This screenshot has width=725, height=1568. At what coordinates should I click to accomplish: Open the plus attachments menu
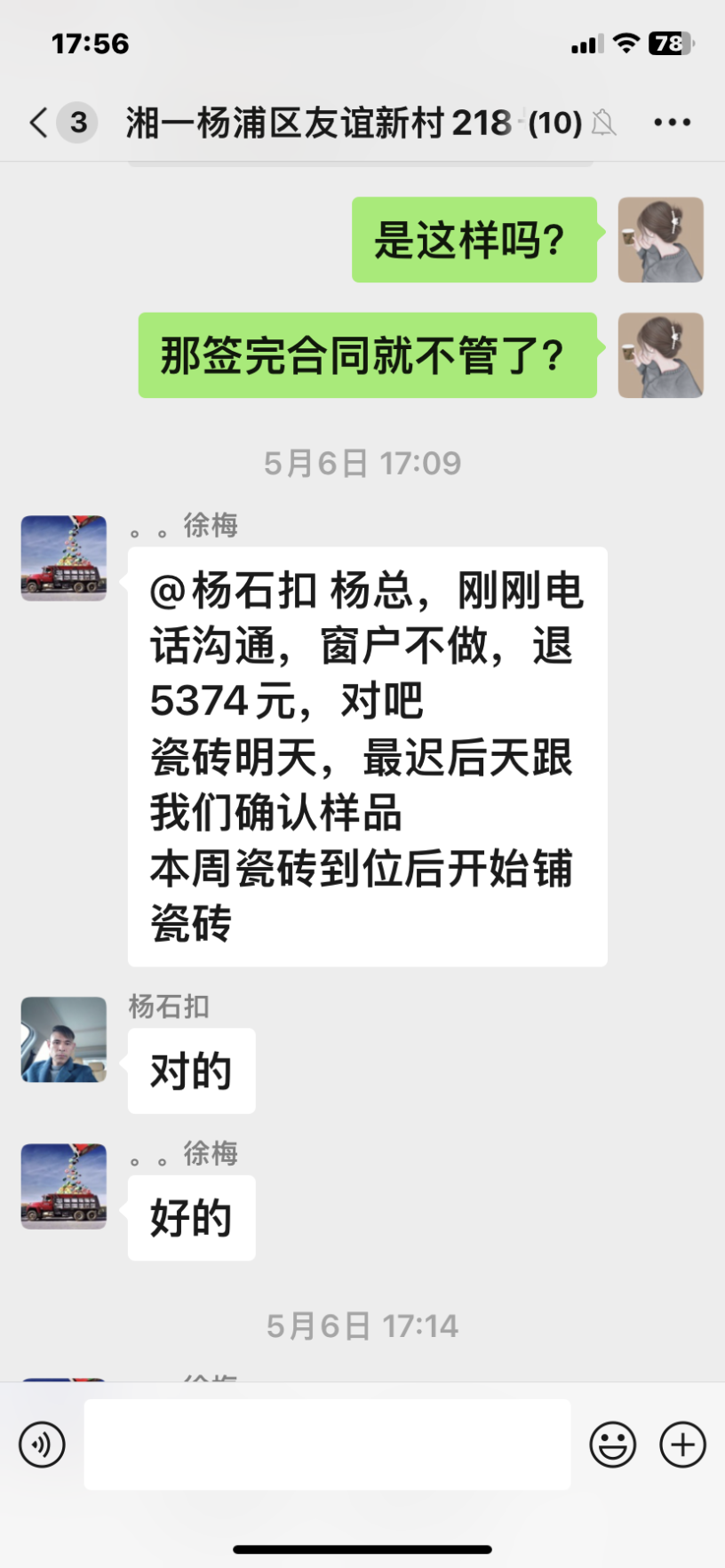click(682, 1444)
